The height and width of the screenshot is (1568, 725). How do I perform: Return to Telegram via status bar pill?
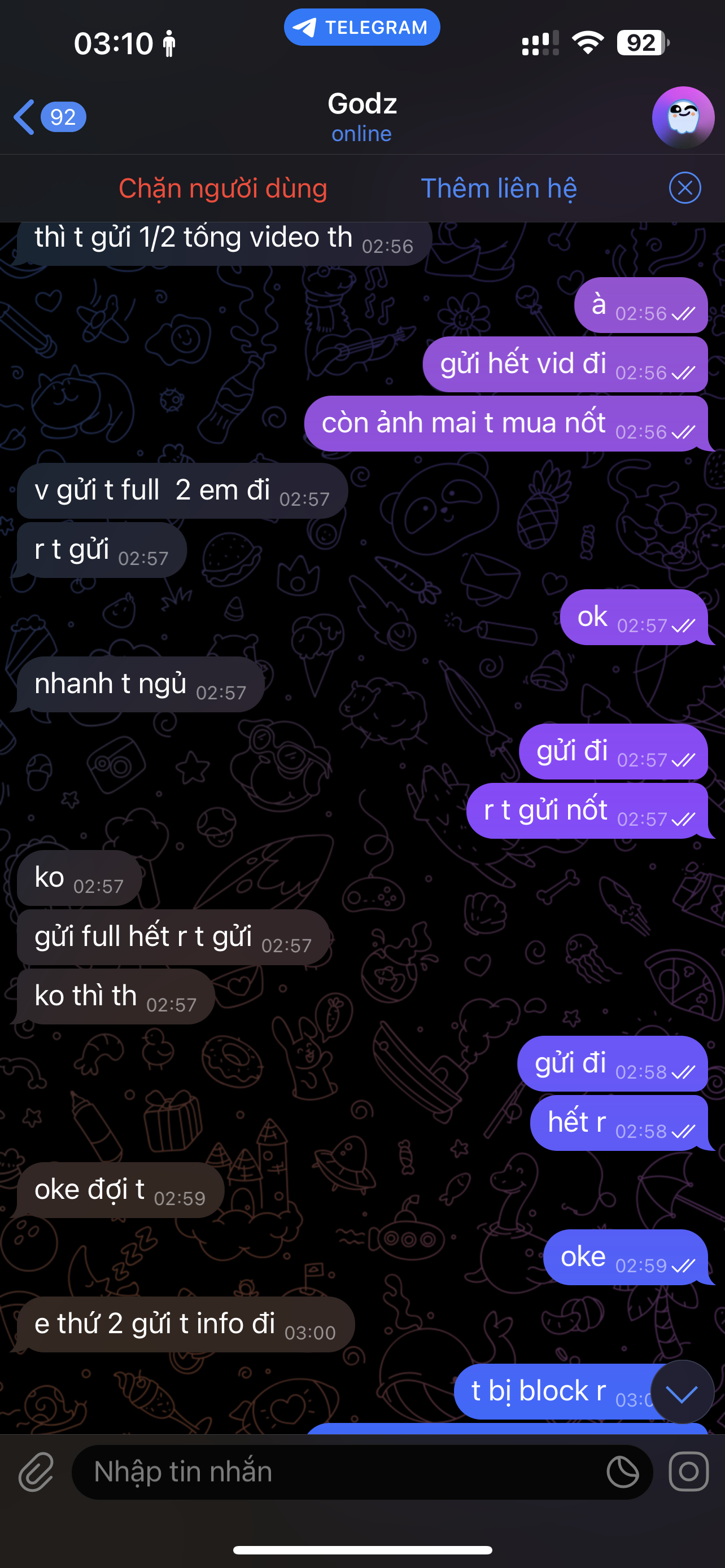[362, 28]
